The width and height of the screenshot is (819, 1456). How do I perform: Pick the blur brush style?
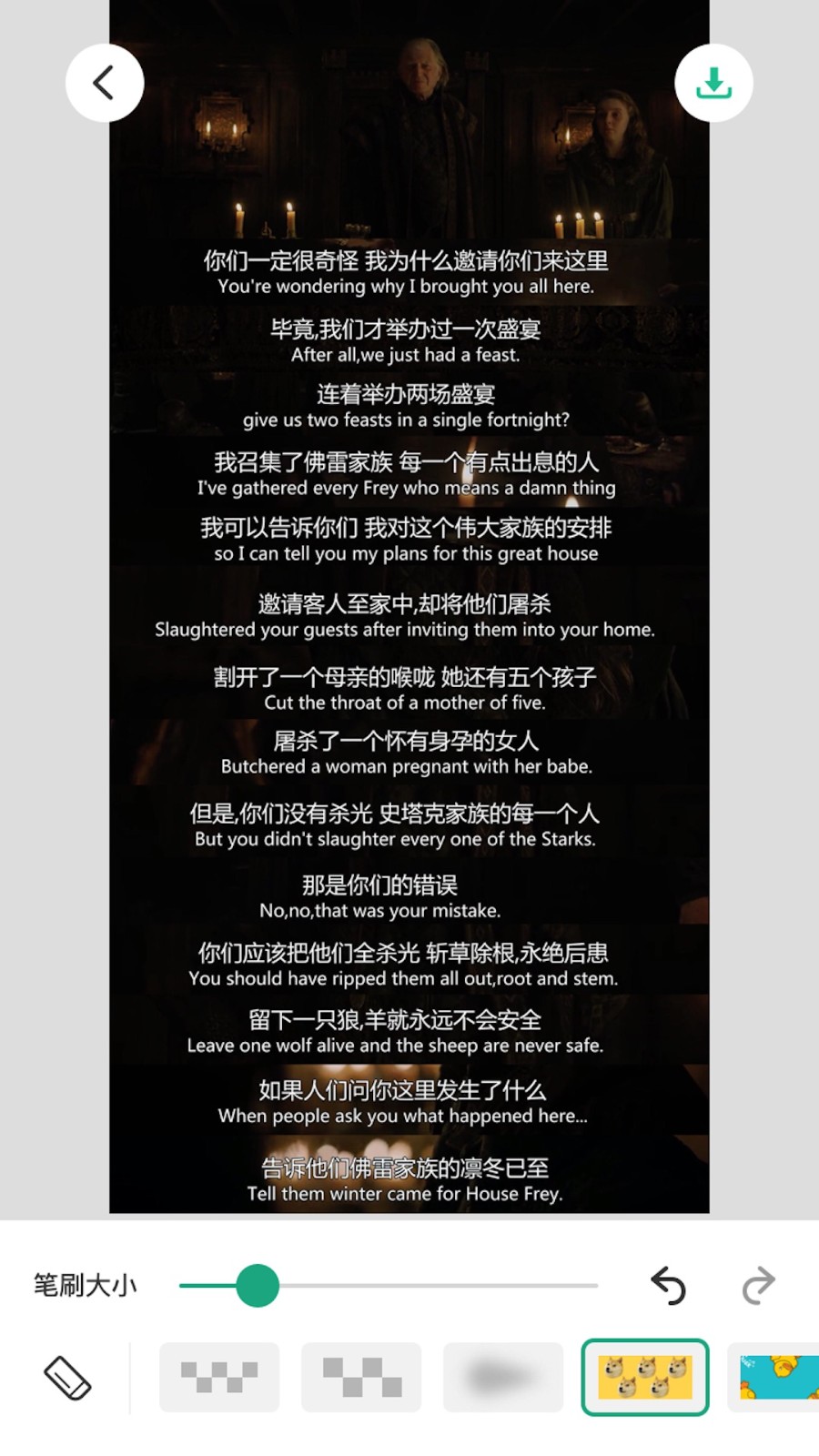[x=503, y=1377]
